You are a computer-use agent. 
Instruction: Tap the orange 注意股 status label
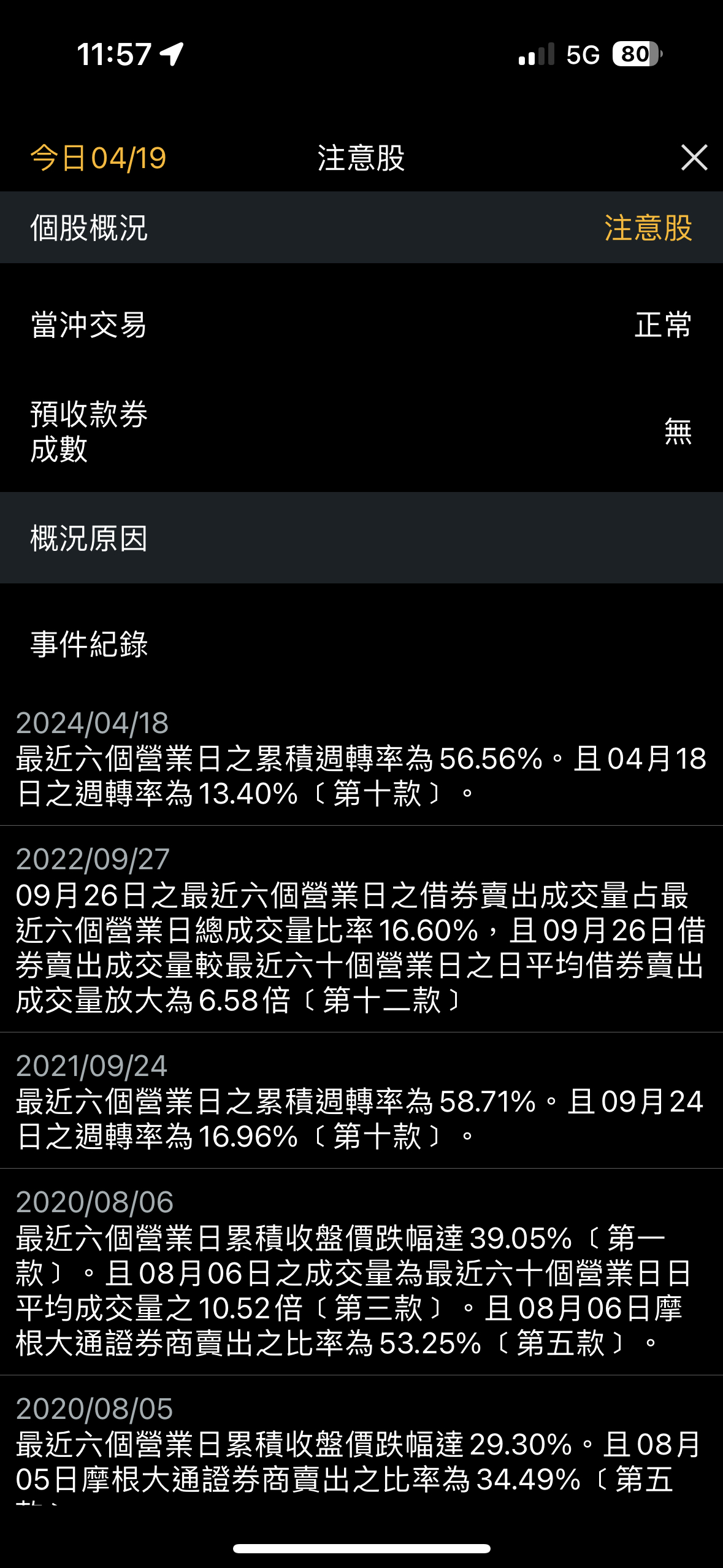click(x=648, y=228)
